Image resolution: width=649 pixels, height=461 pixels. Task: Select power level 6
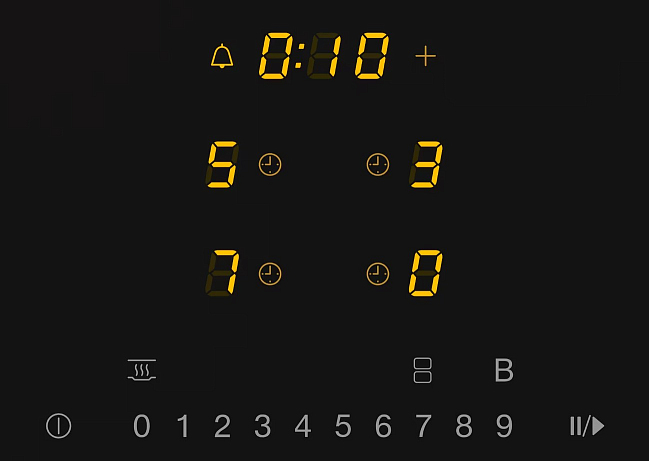(383, 427)
